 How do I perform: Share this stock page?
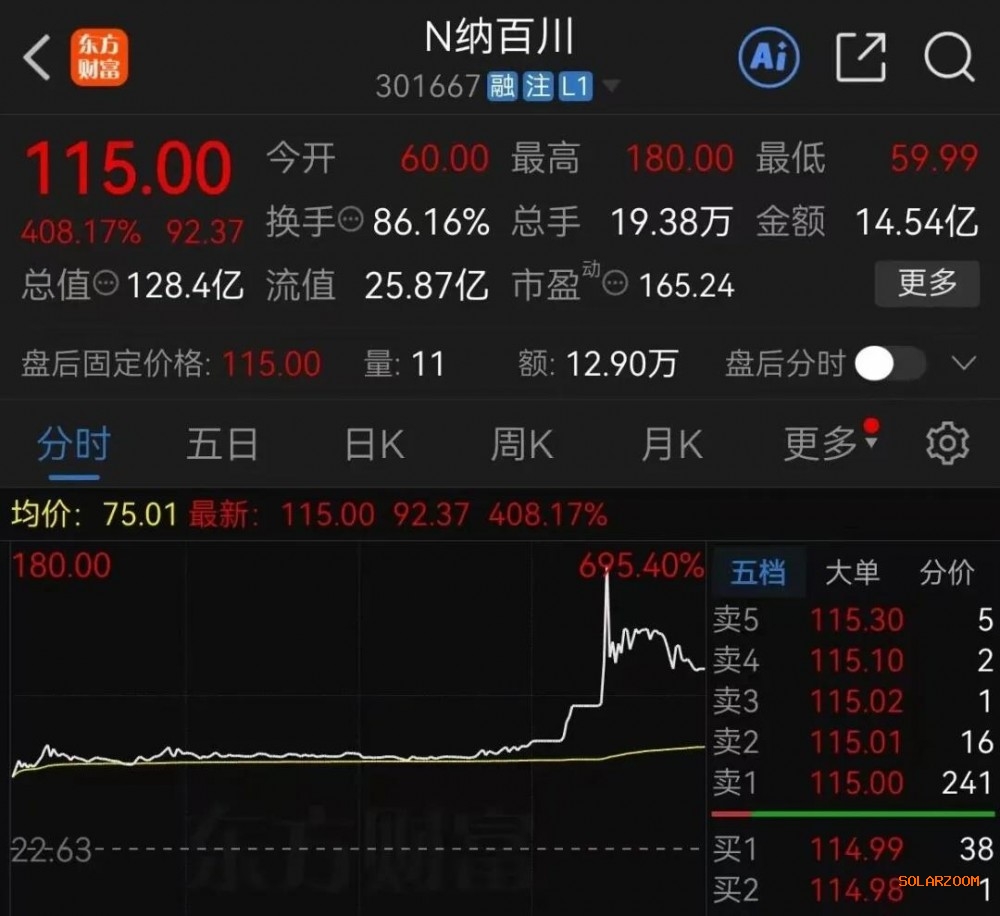(861, 57)
